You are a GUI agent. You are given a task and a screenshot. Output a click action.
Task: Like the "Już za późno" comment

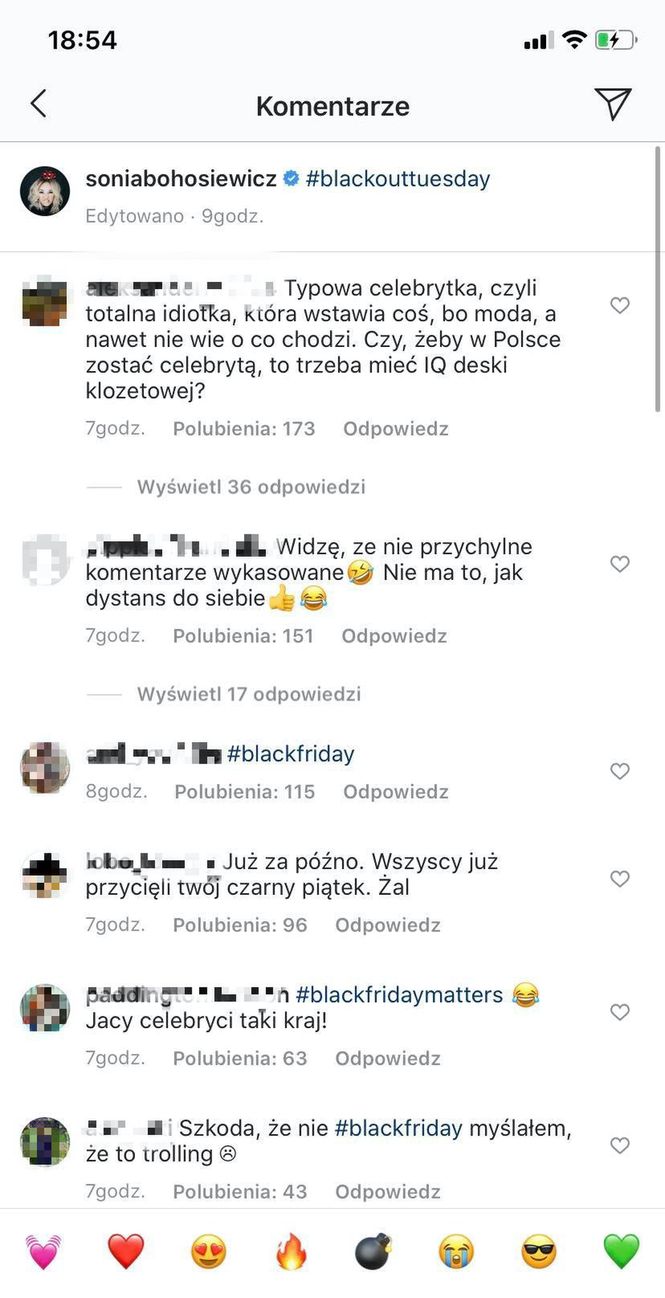point(620,879)
